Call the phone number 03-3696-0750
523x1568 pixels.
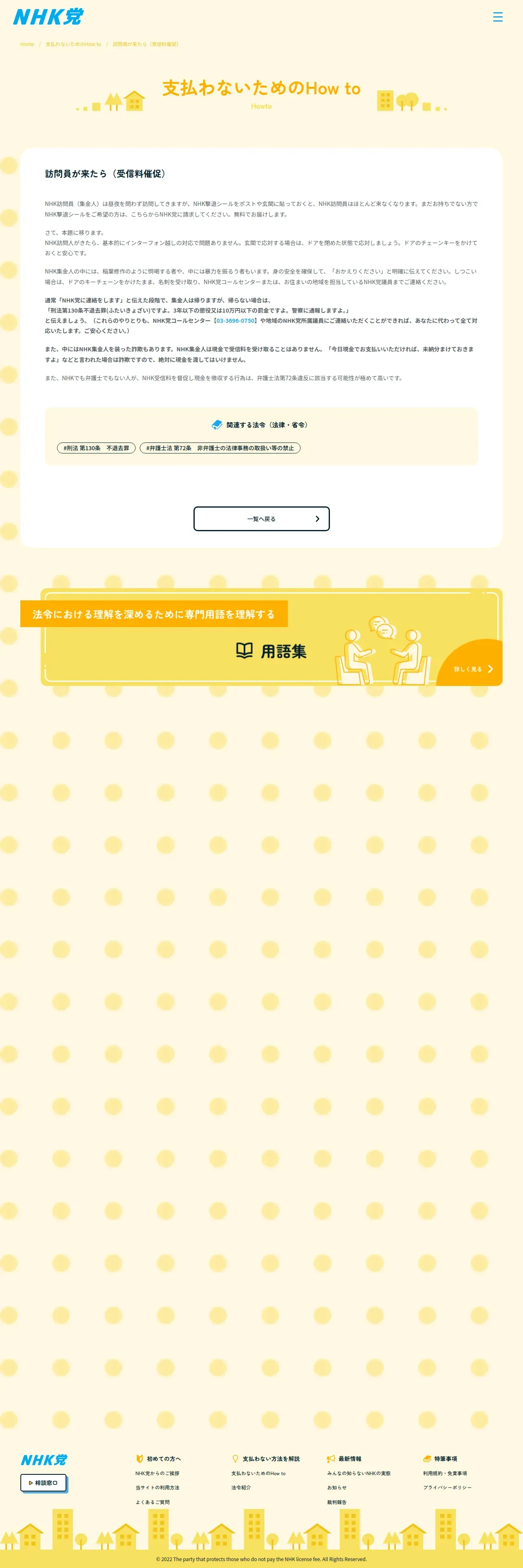(235, 321)
